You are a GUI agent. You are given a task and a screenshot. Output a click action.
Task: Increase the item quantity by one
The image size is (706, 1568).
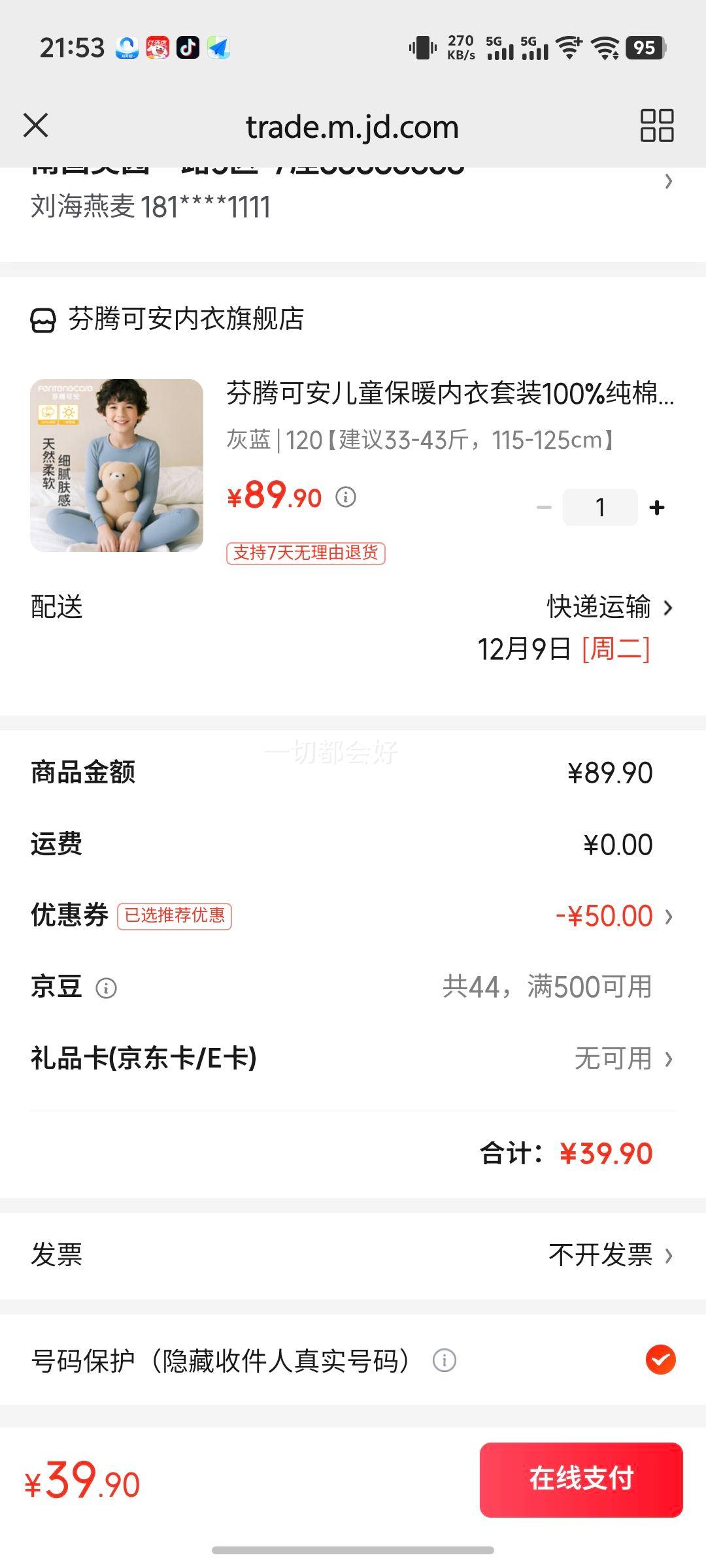(657, 508)
